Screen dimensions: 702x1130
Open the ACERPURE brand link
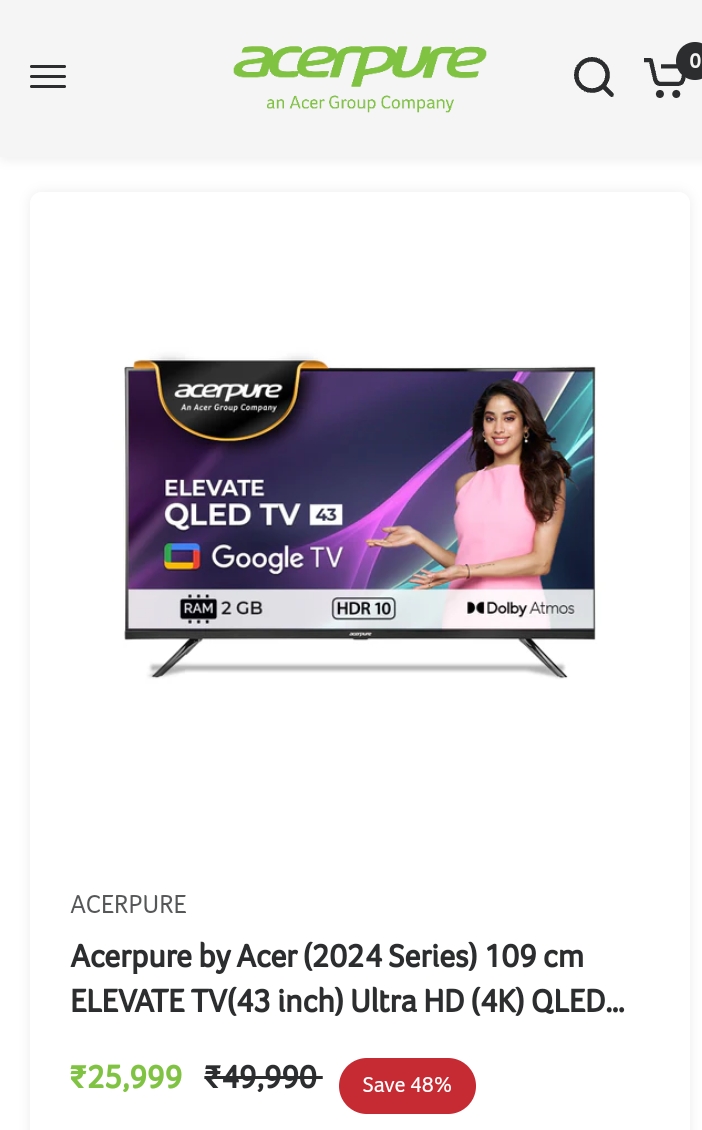[128, 904]
